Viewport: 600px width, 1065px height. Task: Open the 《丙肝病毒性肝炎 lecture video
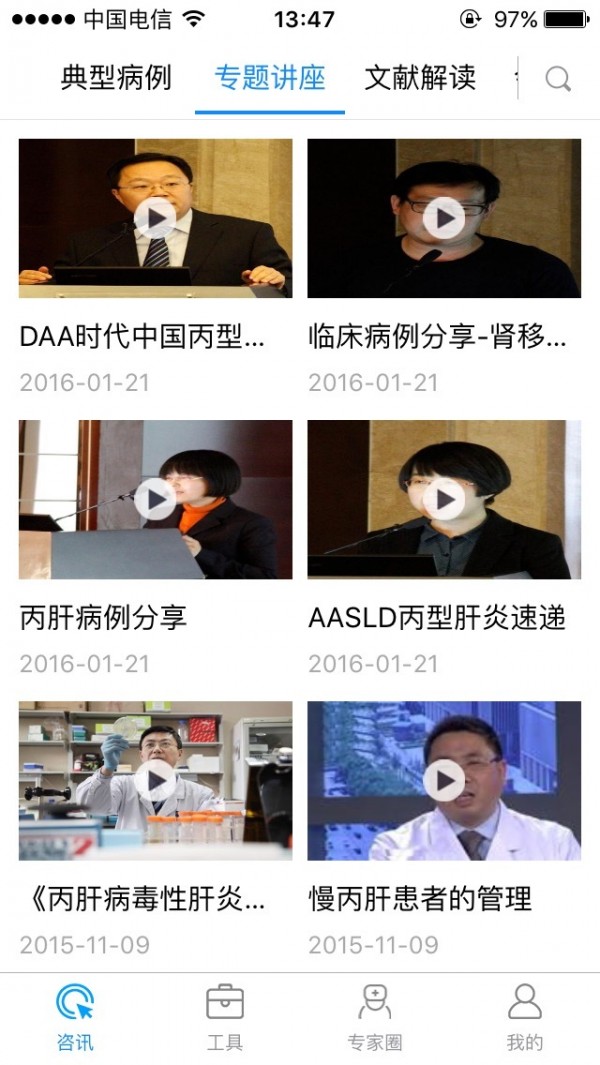[155, 780]
